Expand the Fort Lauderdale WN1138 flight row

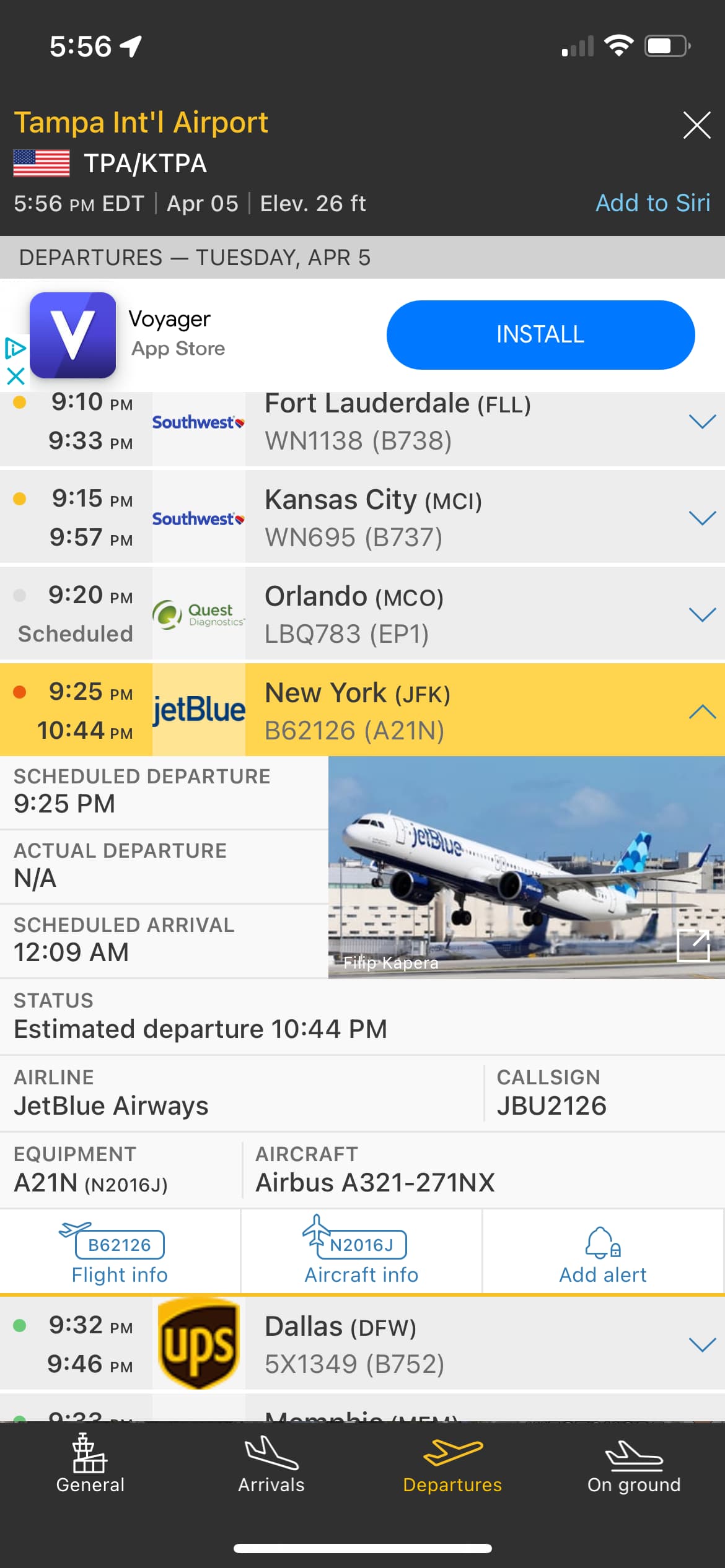[x=702, y=422]
